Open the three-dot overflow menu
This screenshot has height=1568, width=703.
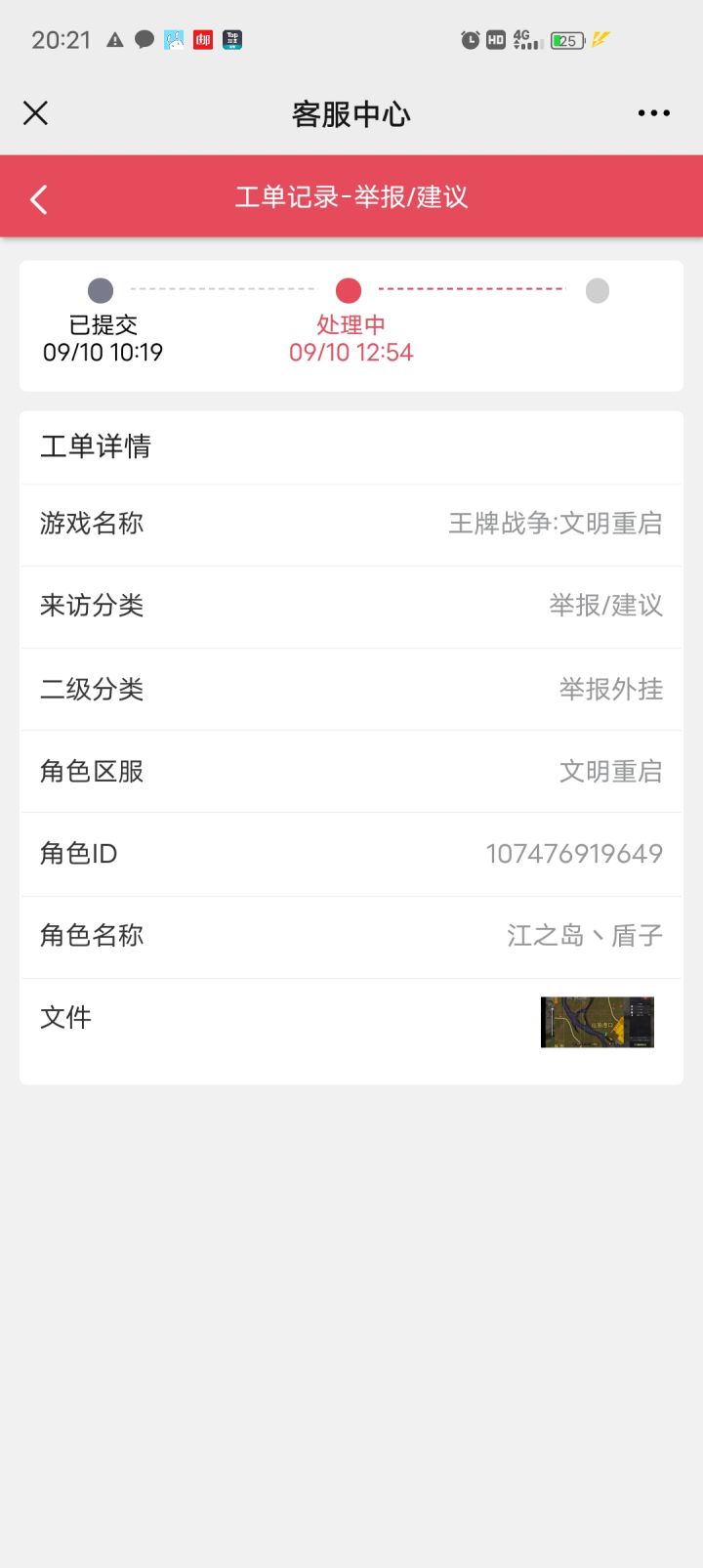(x=653, y=113)
